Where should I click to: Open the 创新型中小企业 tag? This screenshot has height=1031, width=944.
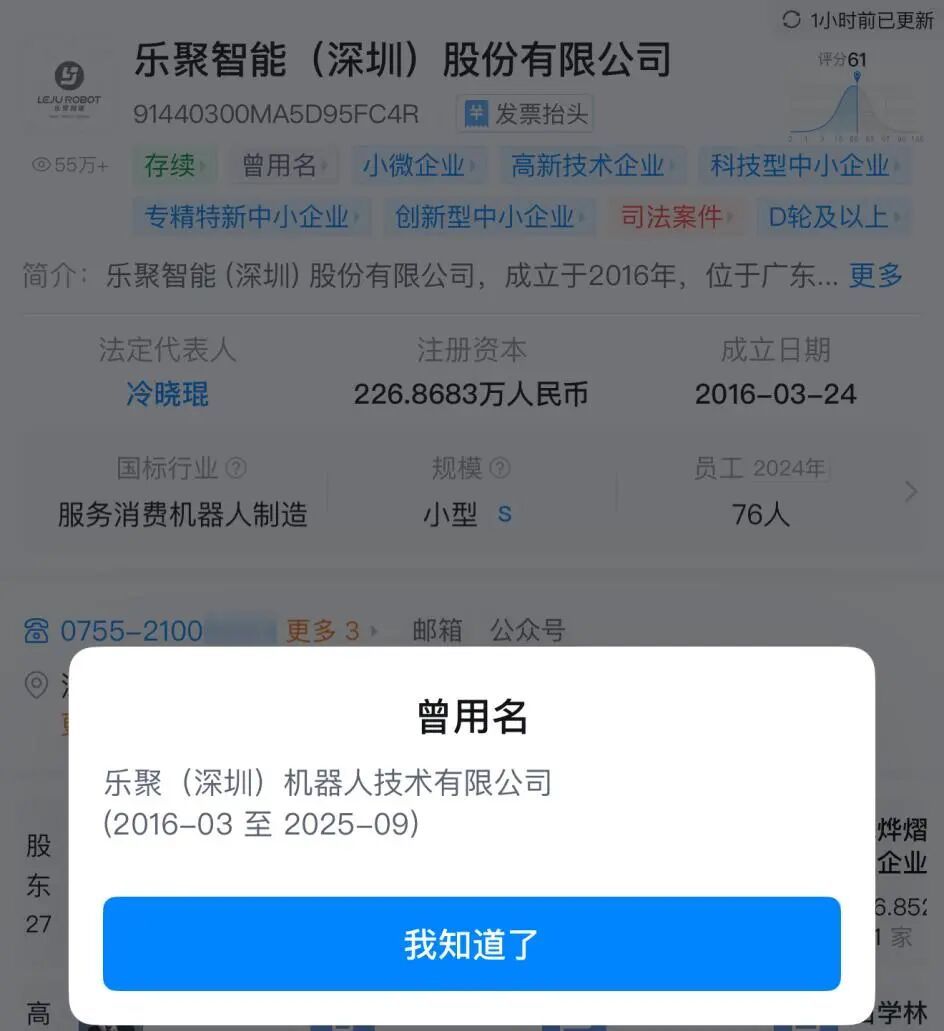click(x=489, y=216)
